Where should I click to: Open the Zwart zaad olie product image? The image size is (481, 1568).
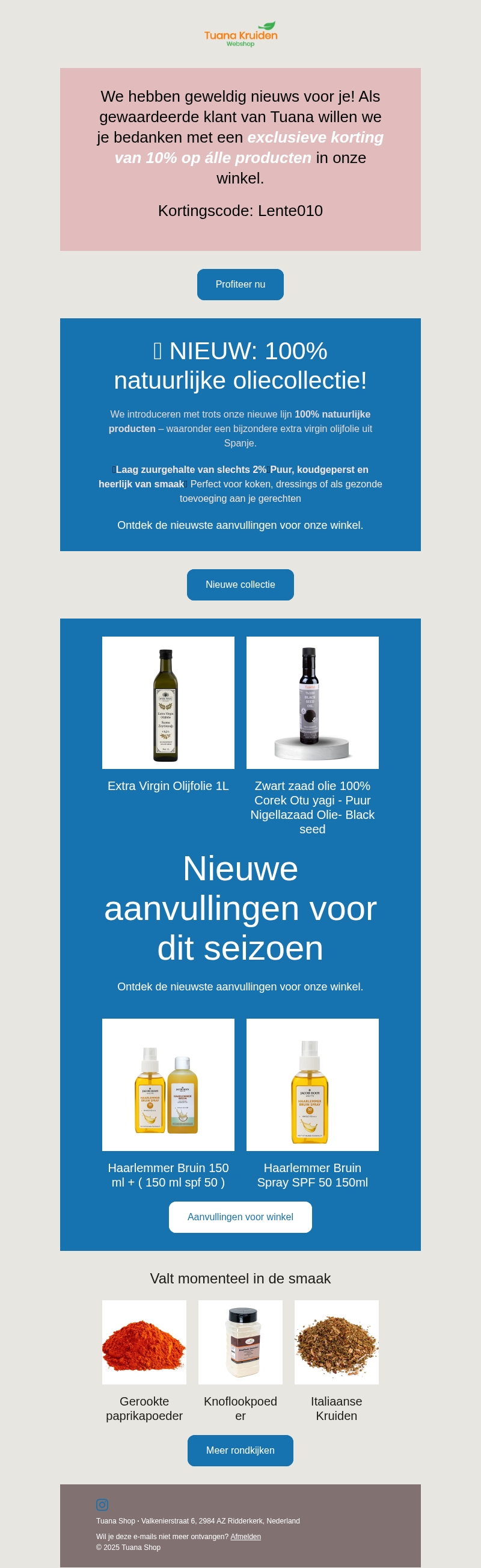click(312, 702)
